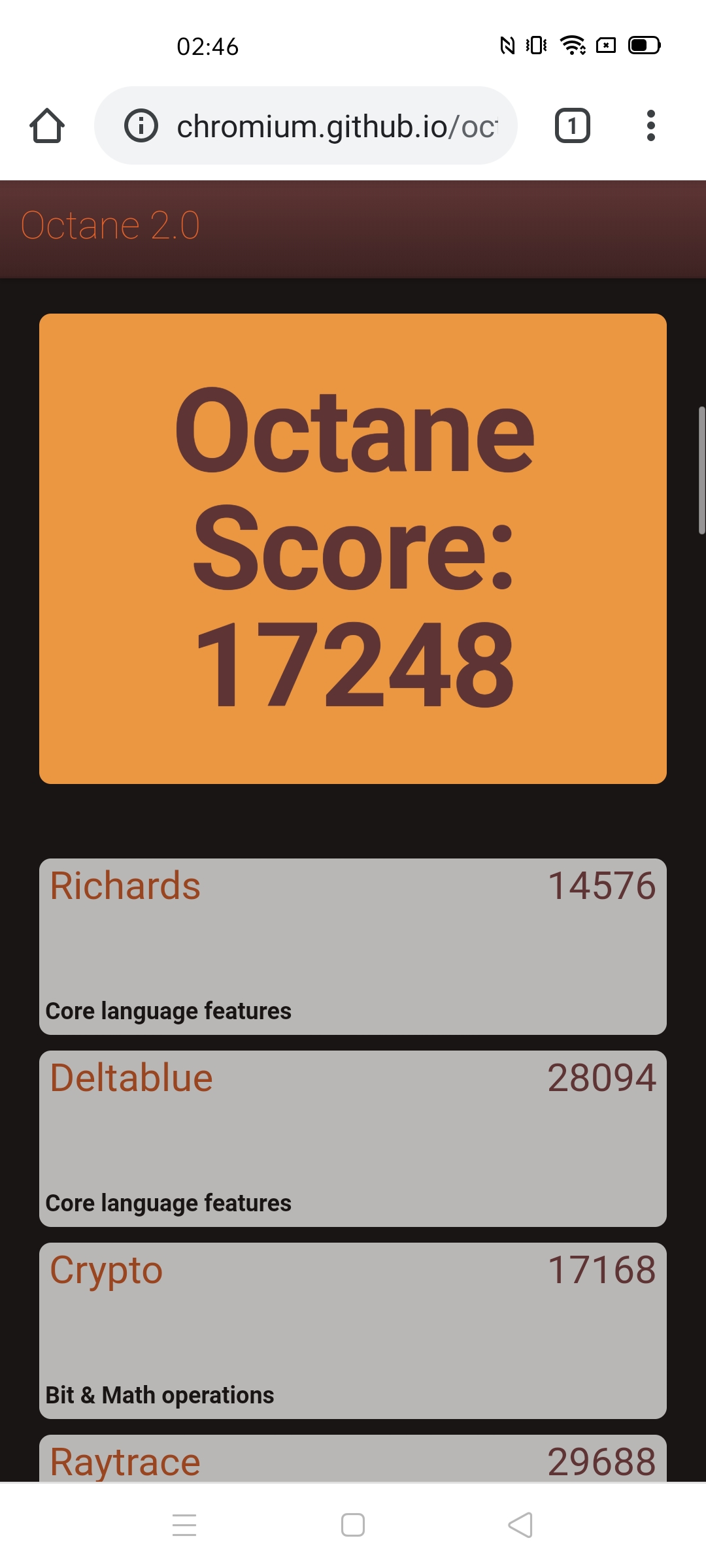Go back with the system back button
706x1568 pixels.
(520, 1525)
